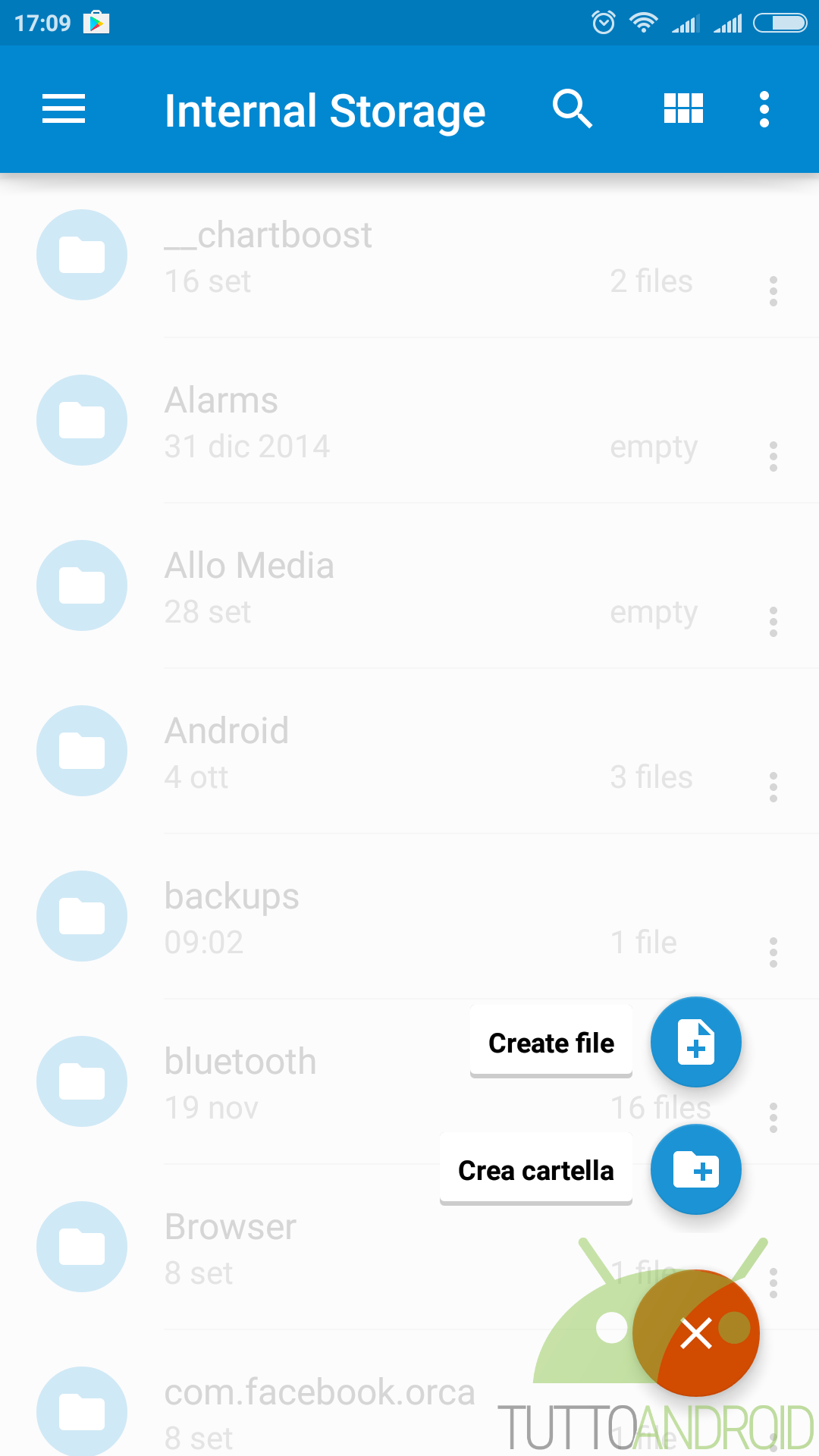The height and width of the screenshot is (1456, 819).
Task: Open the app bar overflow menu
Action: [764, 109]
